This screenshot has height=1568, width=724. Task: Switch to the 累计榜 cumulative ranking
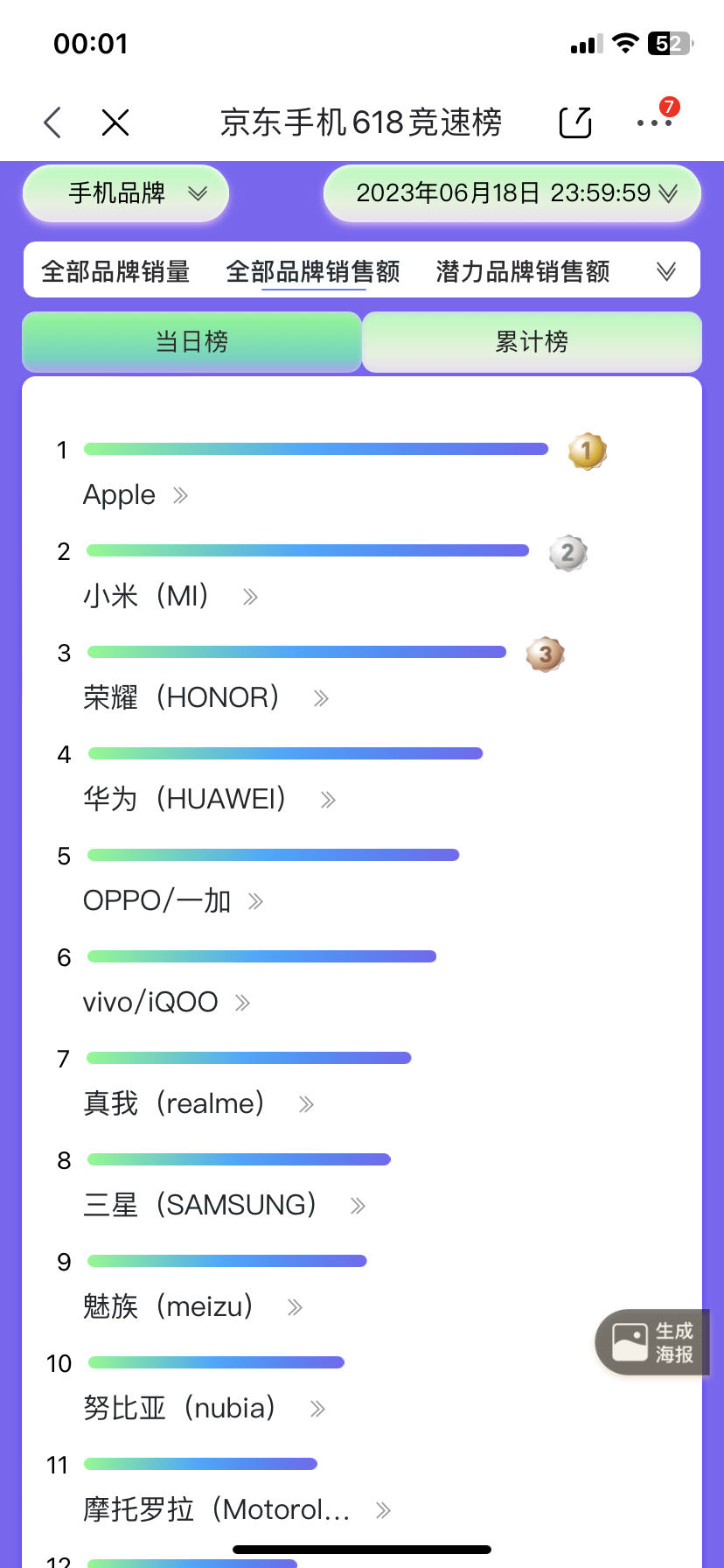coord(531,342)
